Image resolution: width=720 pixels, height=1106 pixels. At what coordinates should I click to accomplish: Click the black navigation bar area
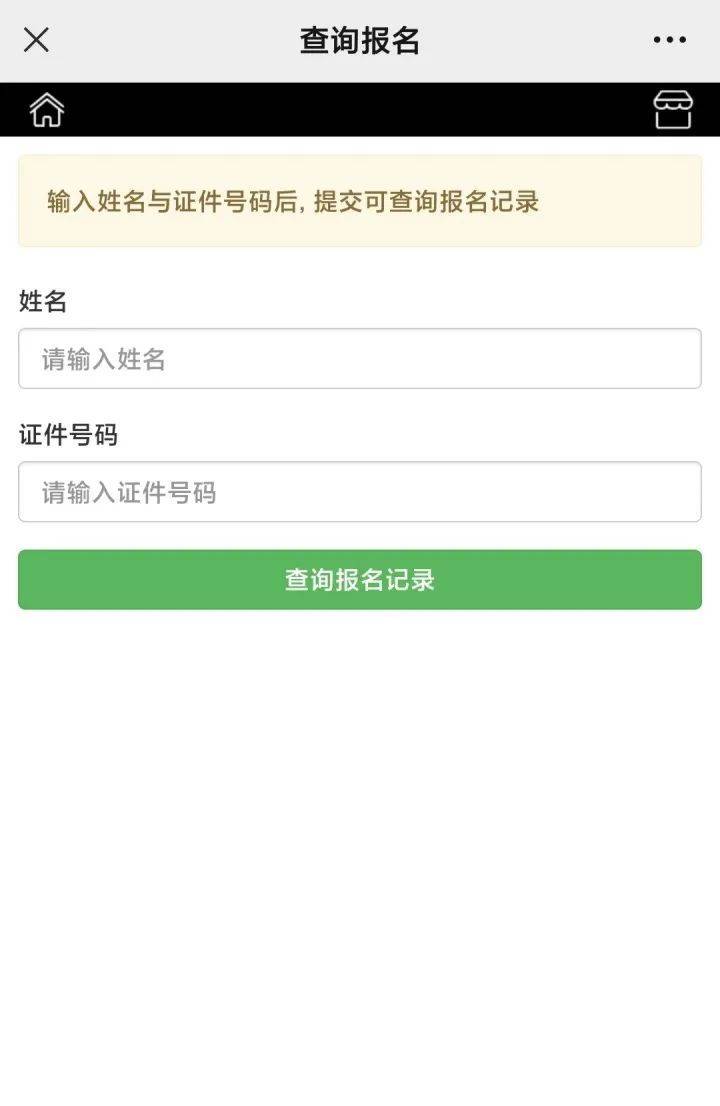point(360,108)
